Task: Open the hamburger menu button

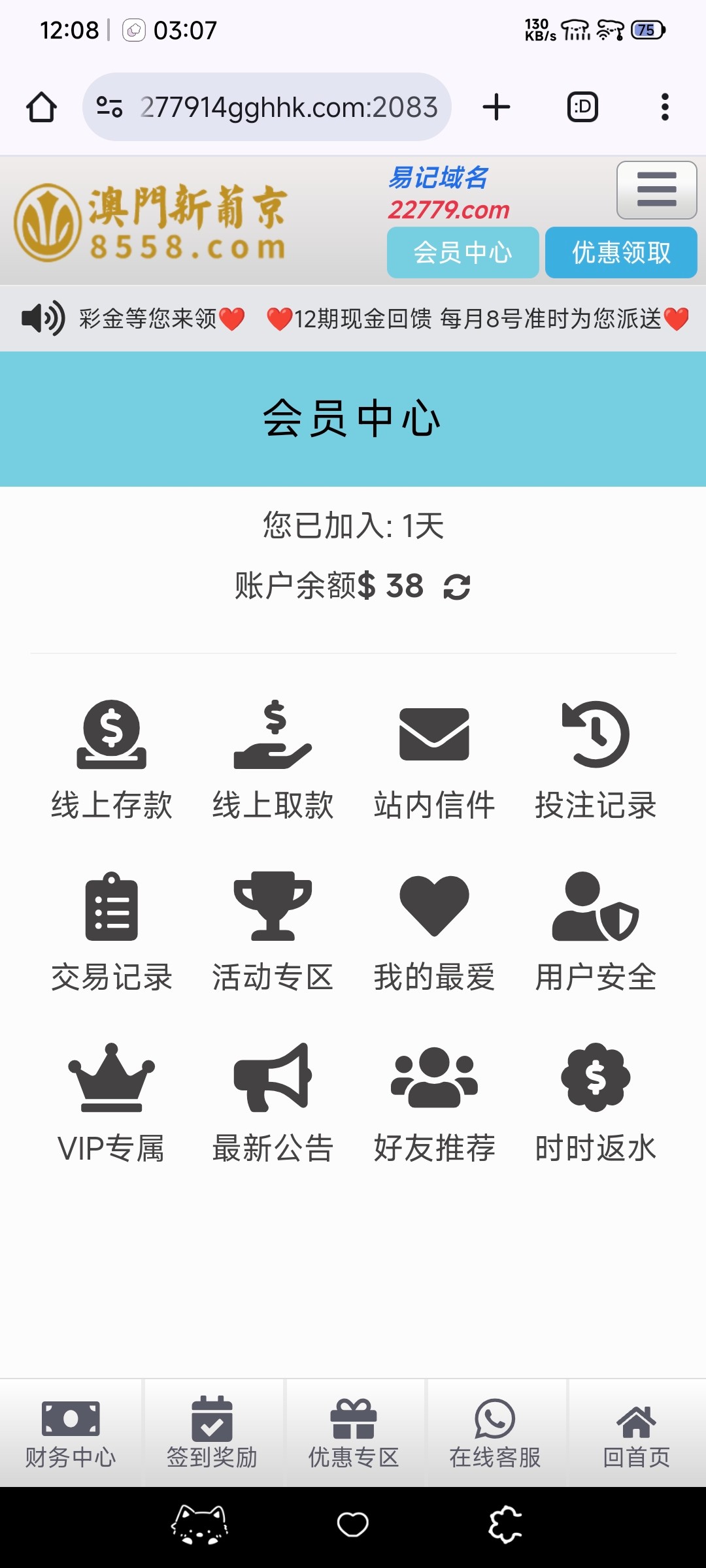Action: pos(656,190)
